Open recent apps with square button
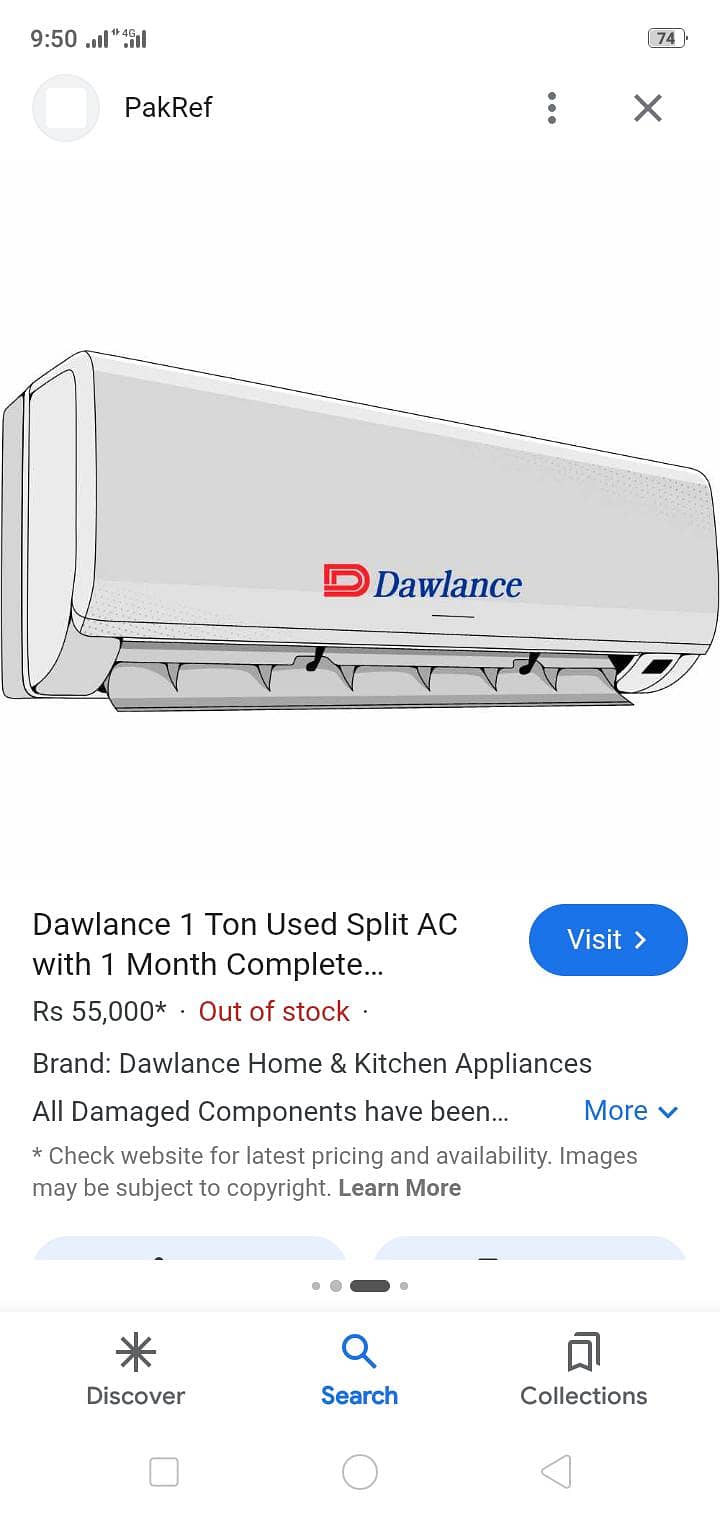The image size is (720, 1520). tap(163, 1472)
